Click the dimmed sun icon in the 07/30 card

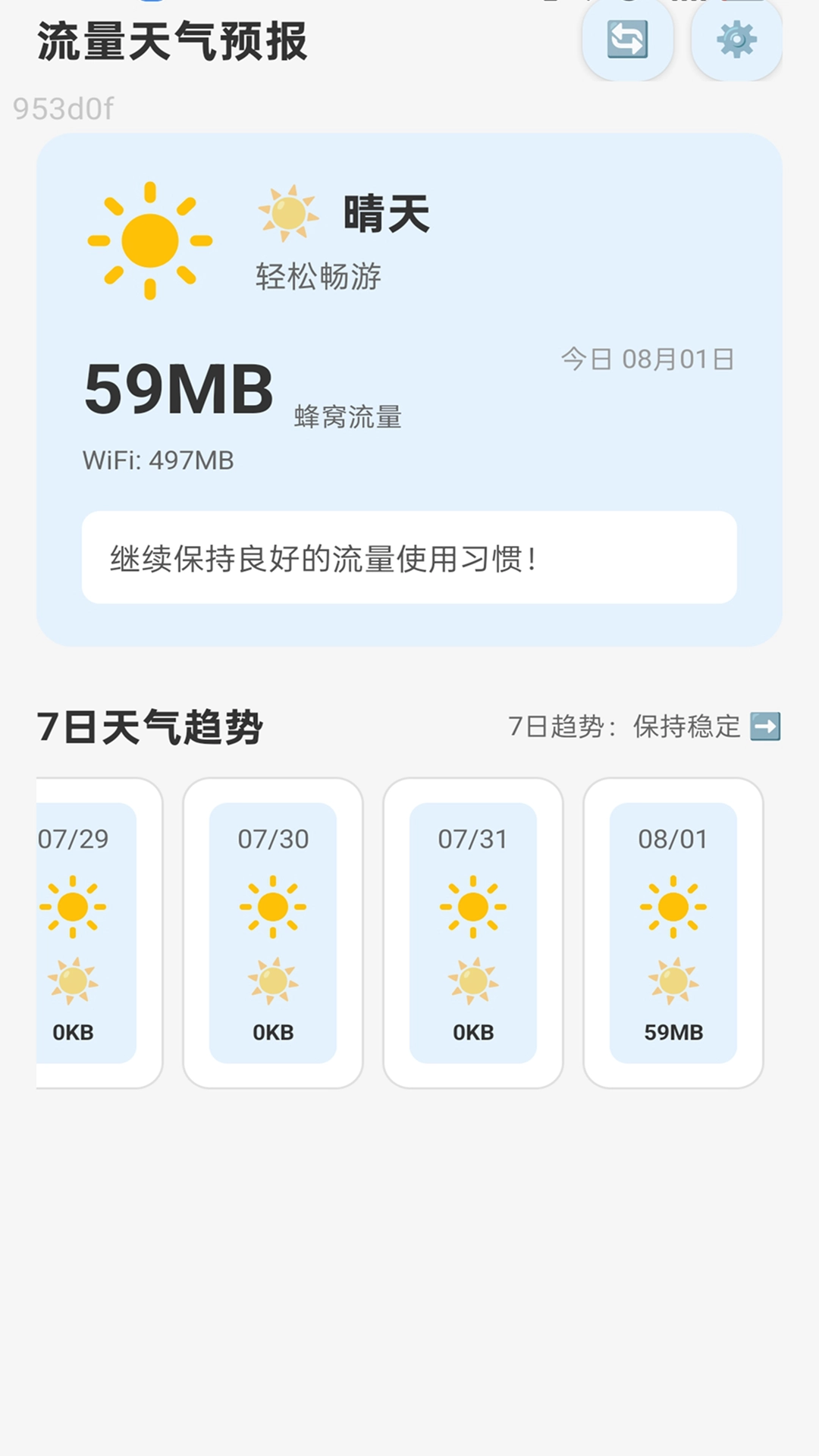click(271, 981)
